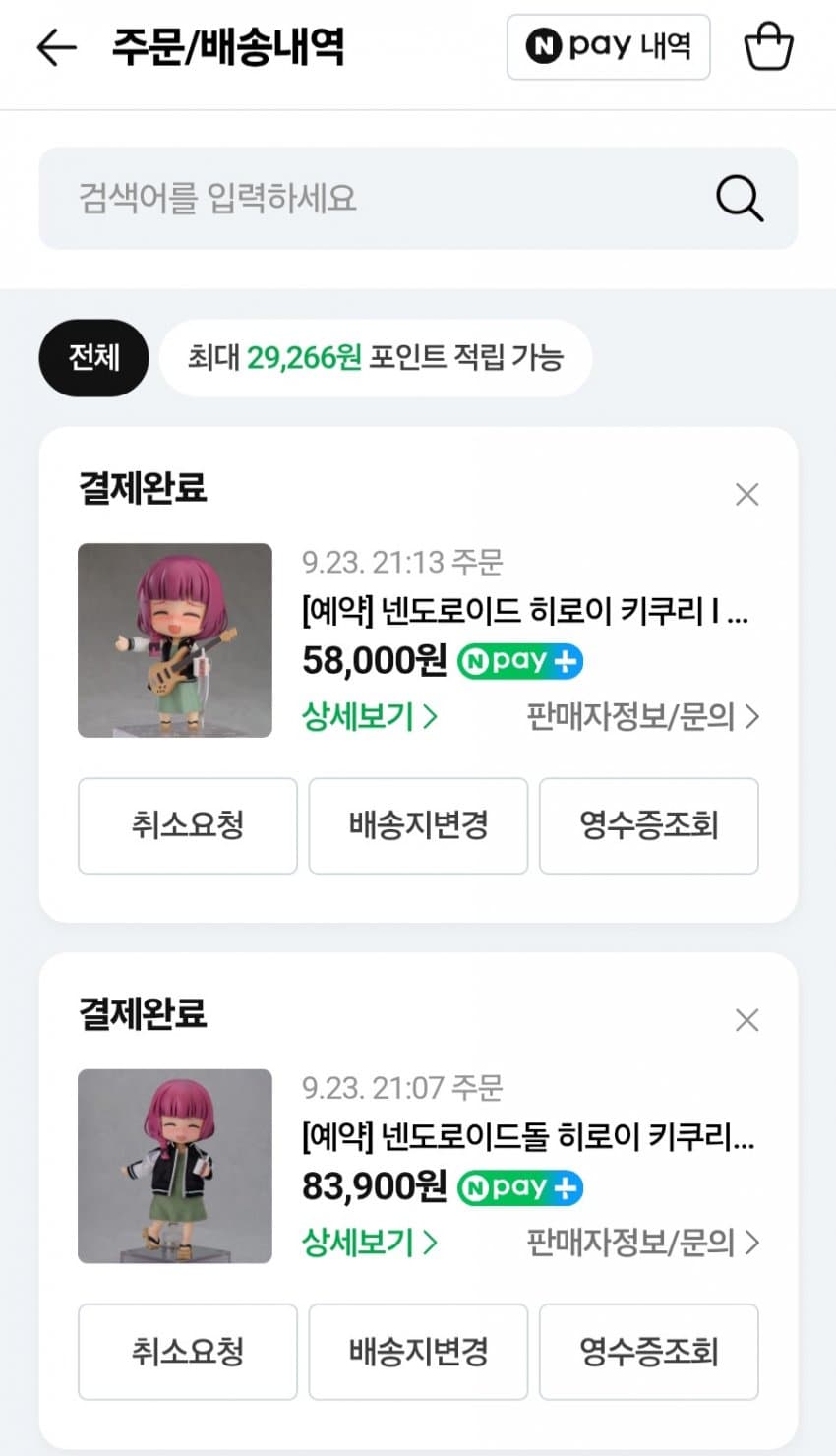836x1456 pixels.
Task: Tap 배송지변경 on the 58,000원 order
Action: 418,825
